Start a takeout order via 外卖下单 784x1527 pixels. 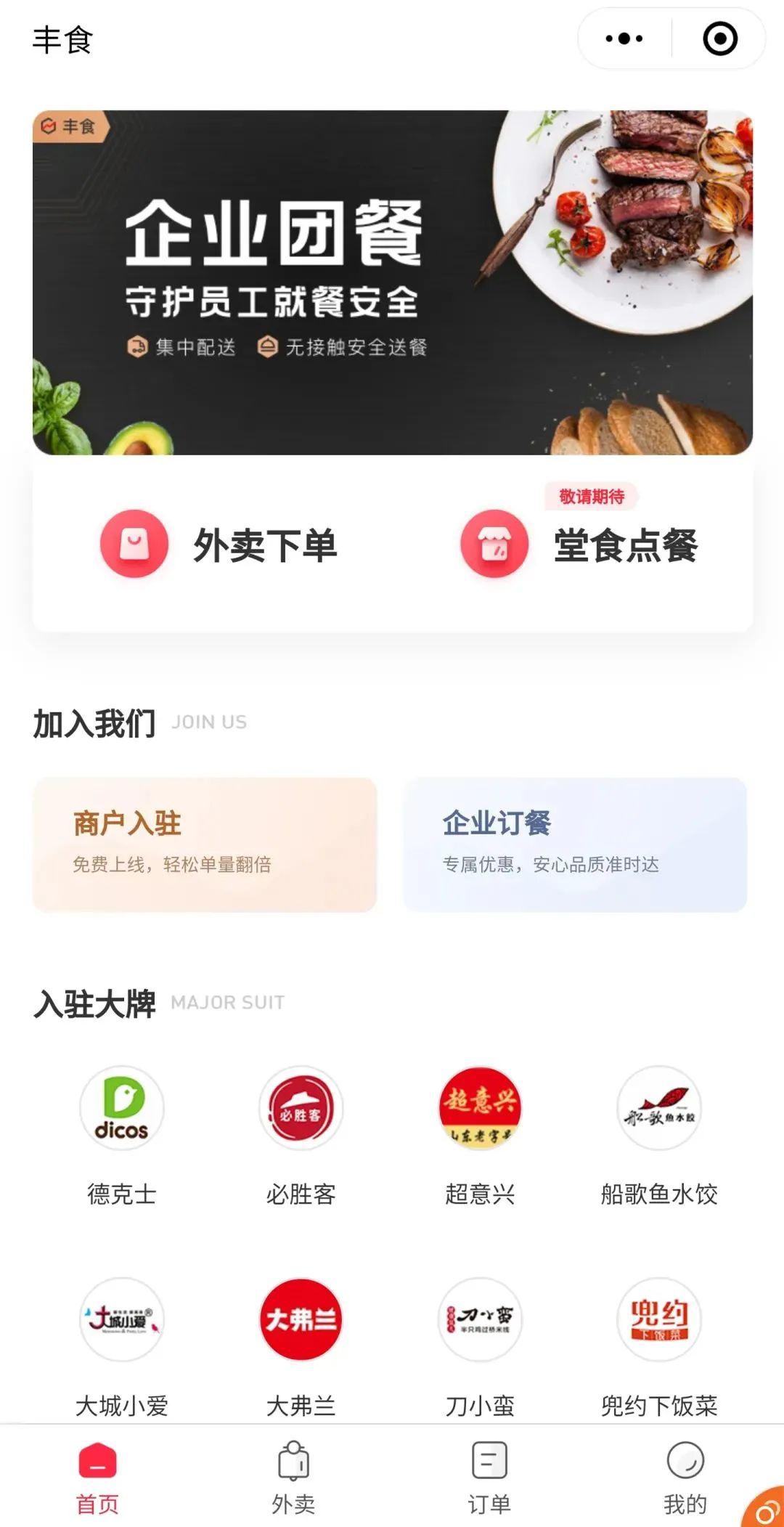(219, 545)
